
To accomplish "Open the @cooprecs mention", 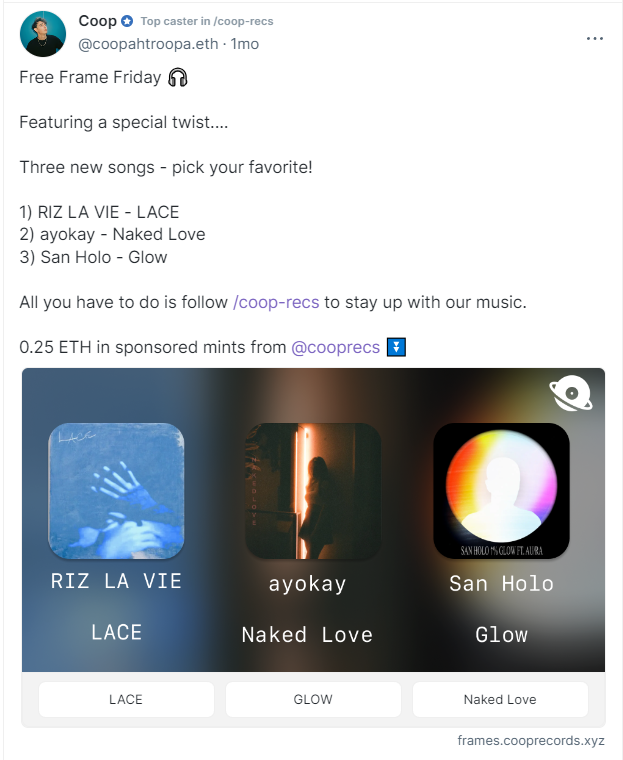I will [x=335, y=347].
